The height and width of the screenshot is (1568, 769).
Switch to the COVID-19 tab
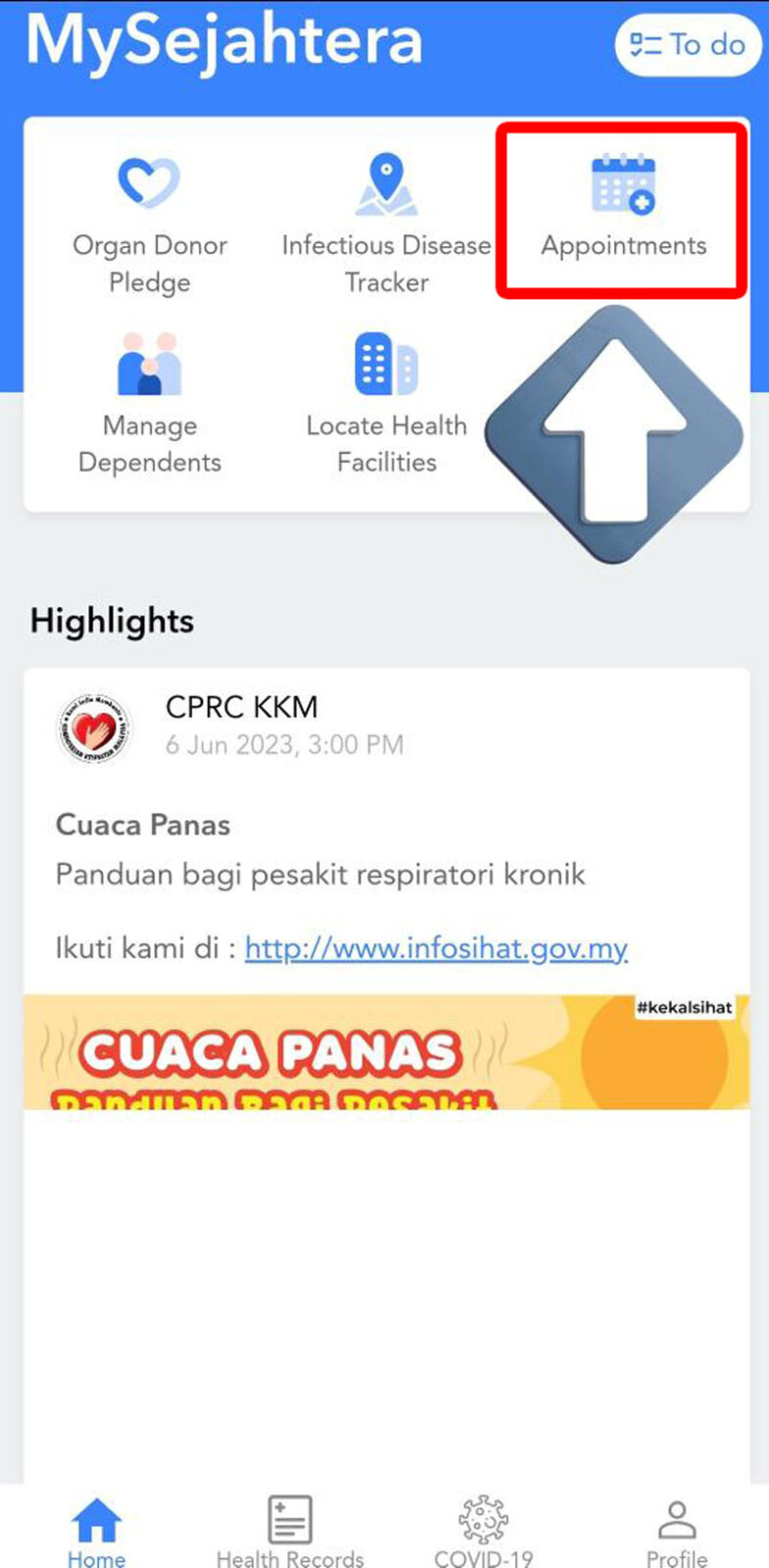[483, 1533]
